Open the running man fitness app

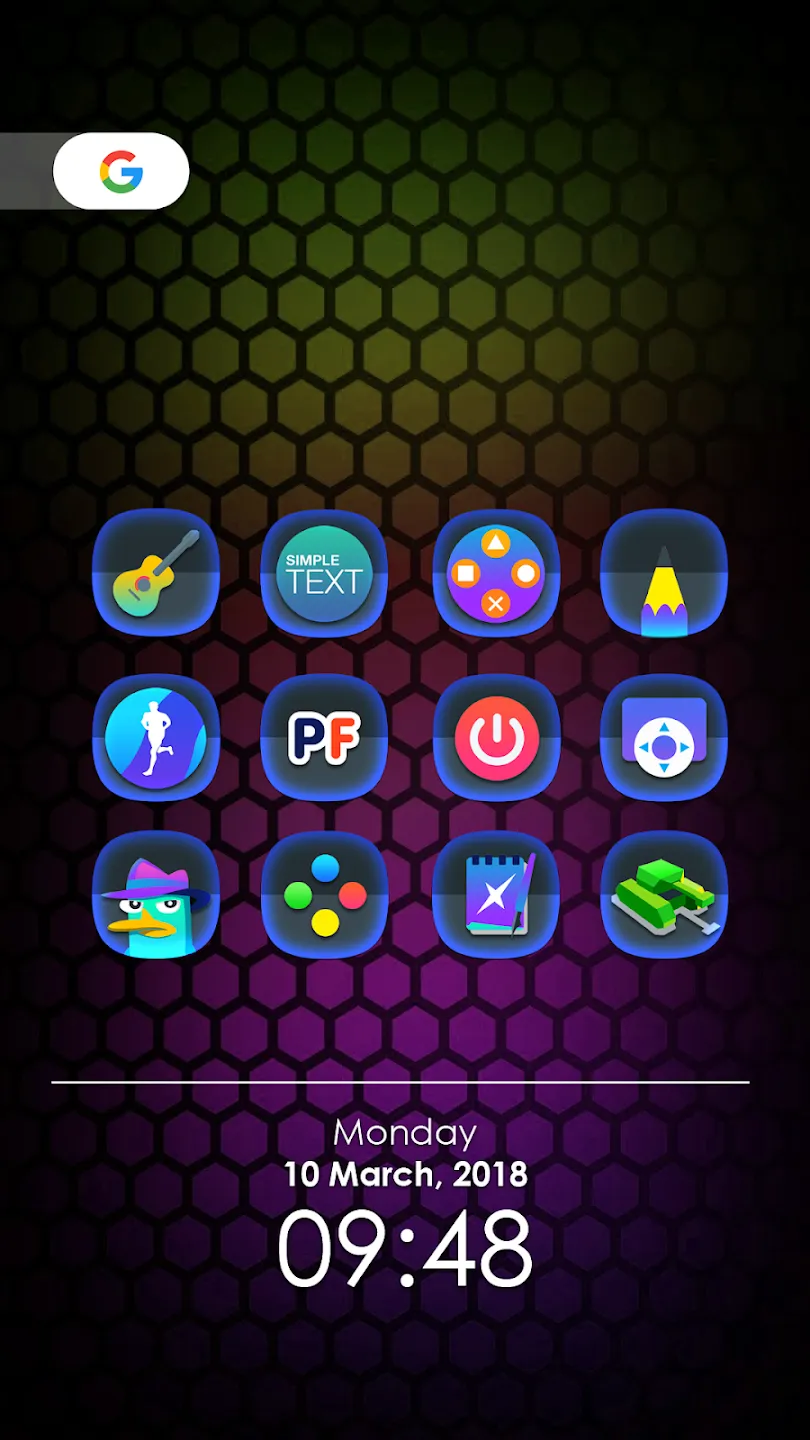click(x=156, y=738)
